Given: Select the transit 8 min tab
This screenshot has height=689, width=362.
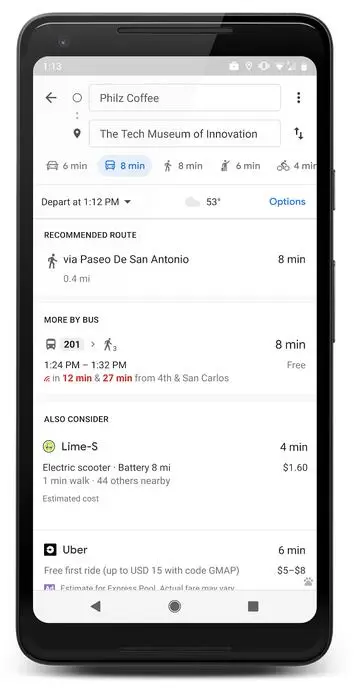Looking at the screenshot, I should [x=125, y=166].
